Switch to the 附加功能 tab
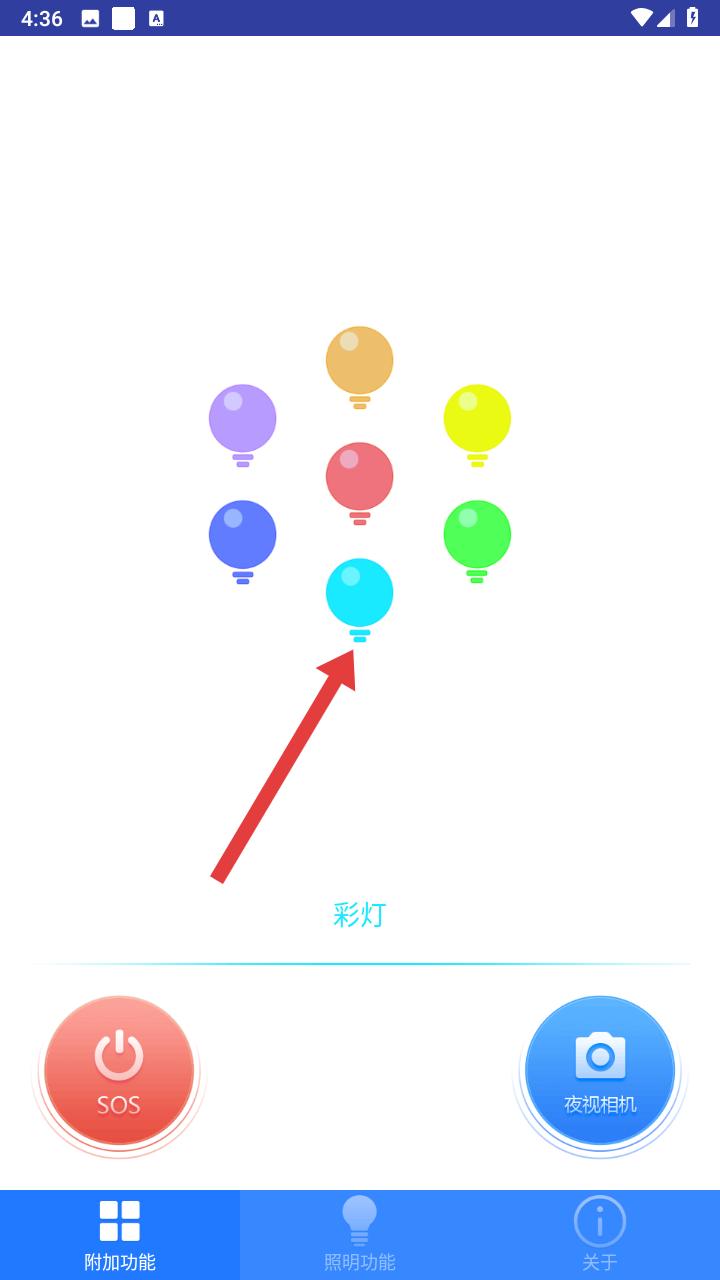The image size is (720, 1280). click(120, 1235)
